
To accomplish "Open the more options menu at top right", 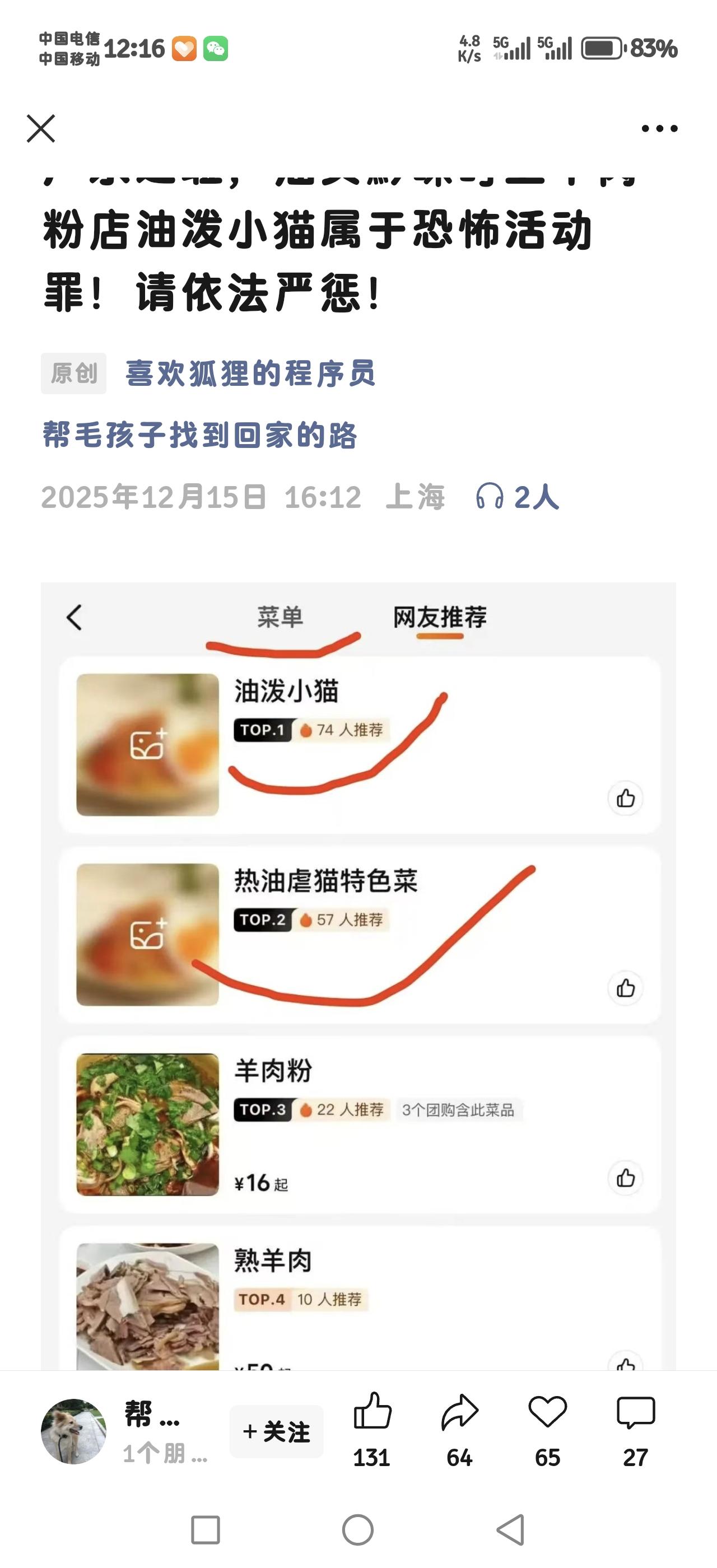I will (x=659, y=128).
